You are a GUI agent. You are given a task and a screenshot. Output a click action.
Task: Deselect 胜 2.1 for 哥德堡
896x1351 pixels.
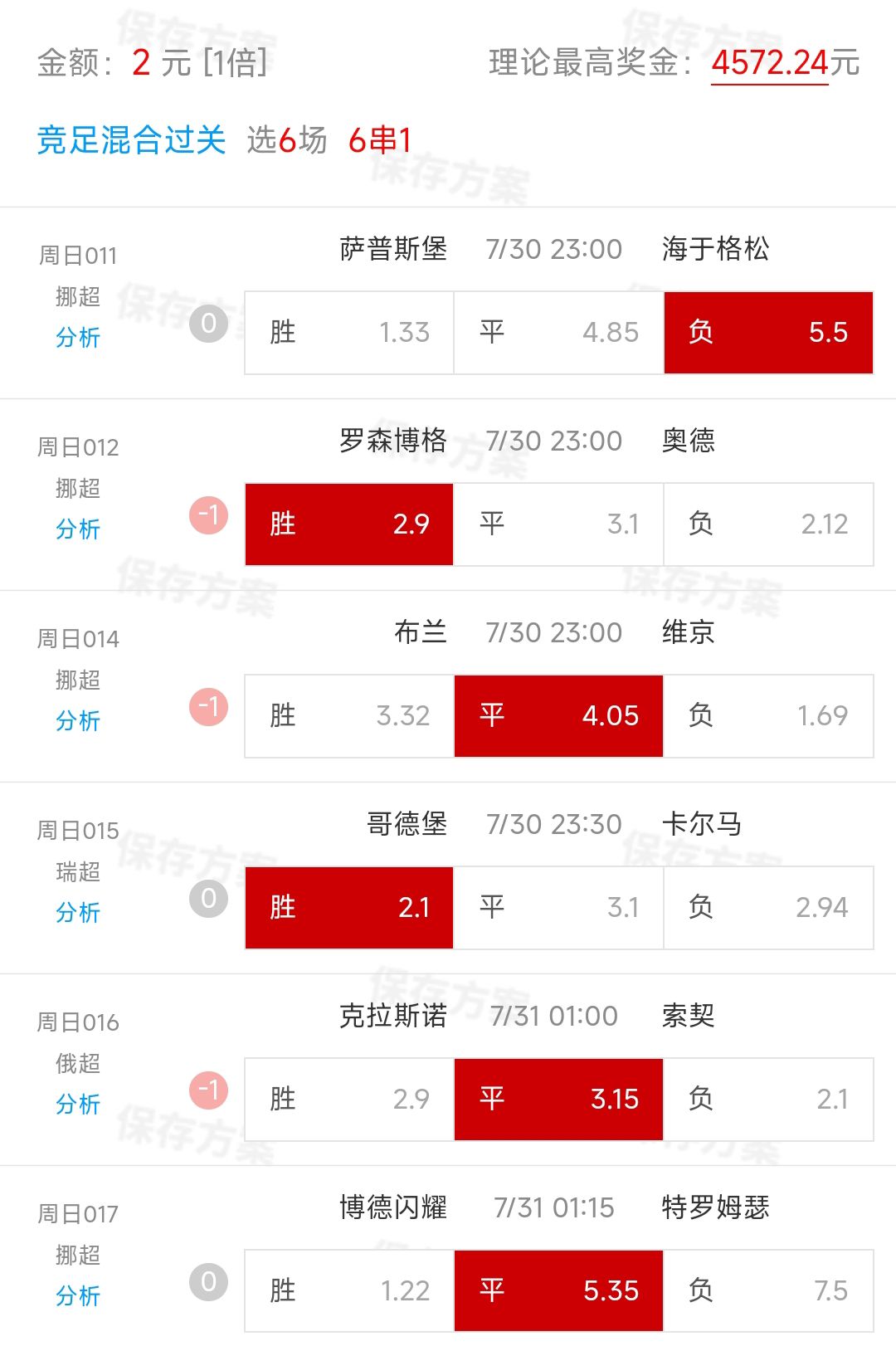point(349,908)
